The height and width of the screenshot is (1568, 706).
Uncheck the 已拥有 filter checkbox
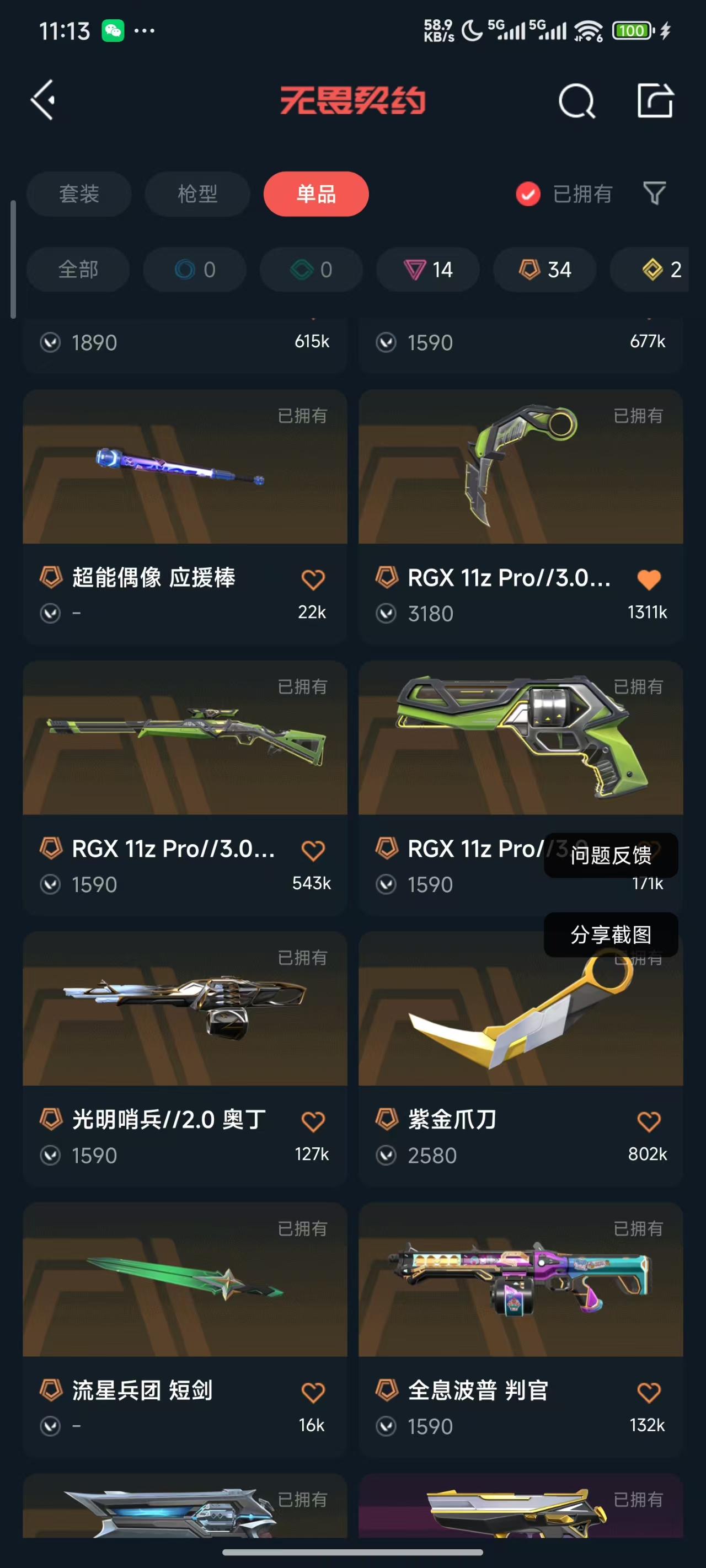point(527,194)
